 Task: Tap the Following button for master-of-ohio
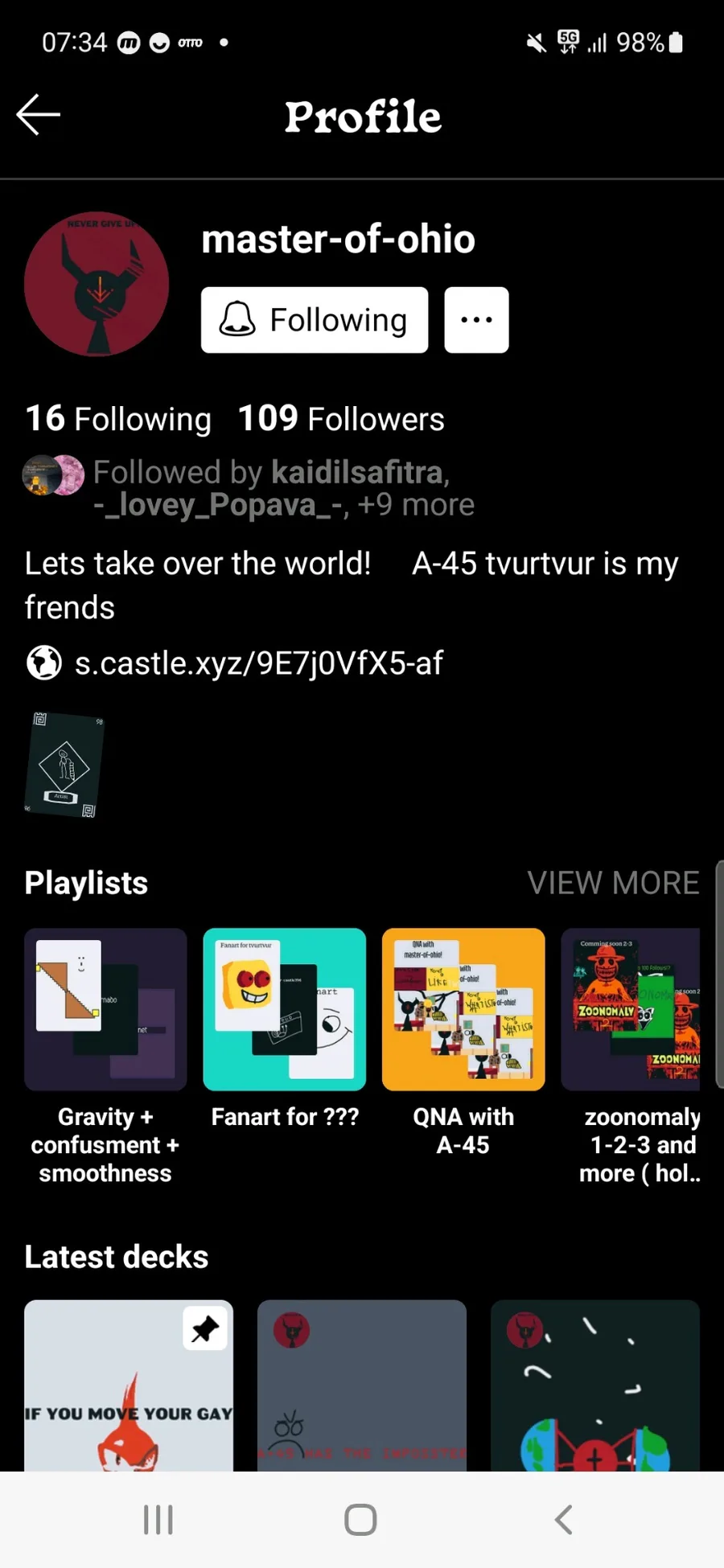click(x=315, y=320)
